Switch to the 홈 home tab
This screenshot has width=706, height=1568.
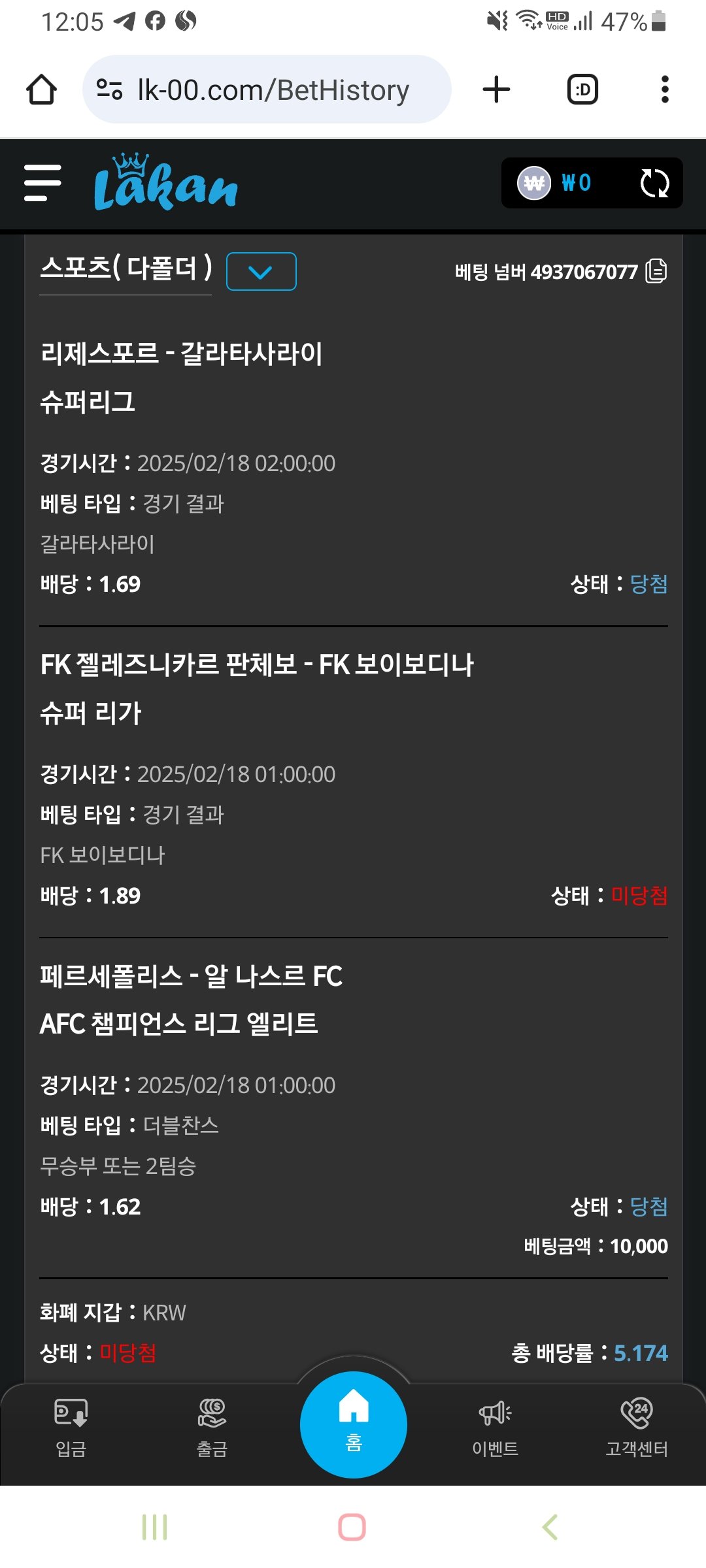(x=353, y=1424)
